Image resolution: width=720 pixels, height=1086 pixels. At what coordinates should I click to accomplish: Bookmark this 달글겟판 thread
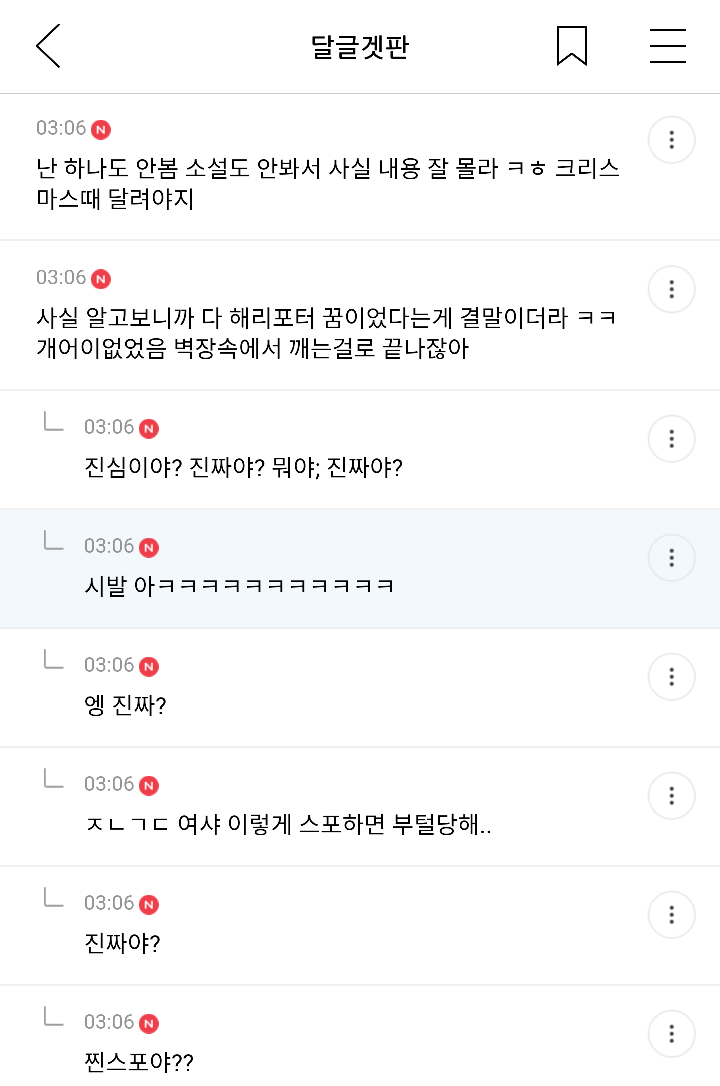click(572, 47)
